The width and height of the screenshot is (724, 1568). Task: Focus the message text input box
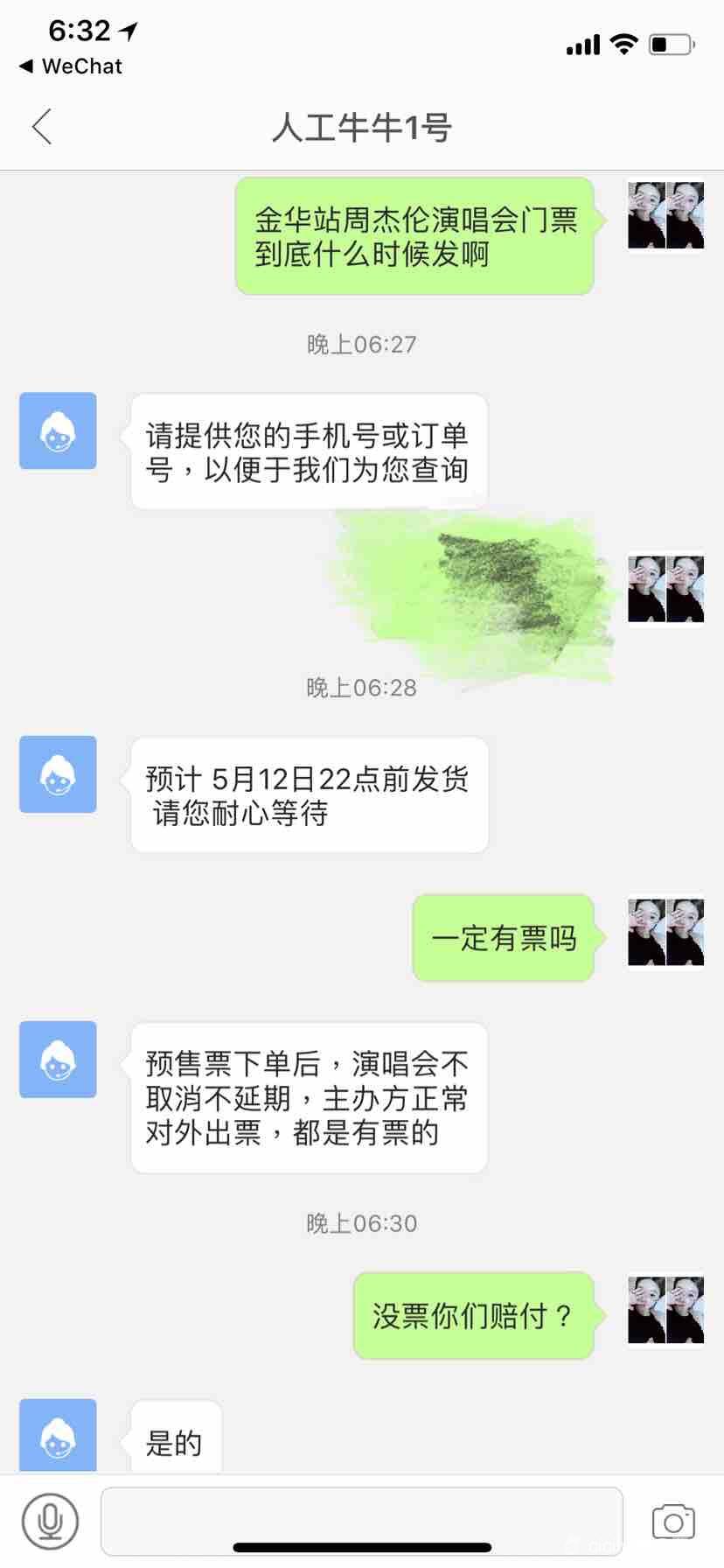(361, 1519)
